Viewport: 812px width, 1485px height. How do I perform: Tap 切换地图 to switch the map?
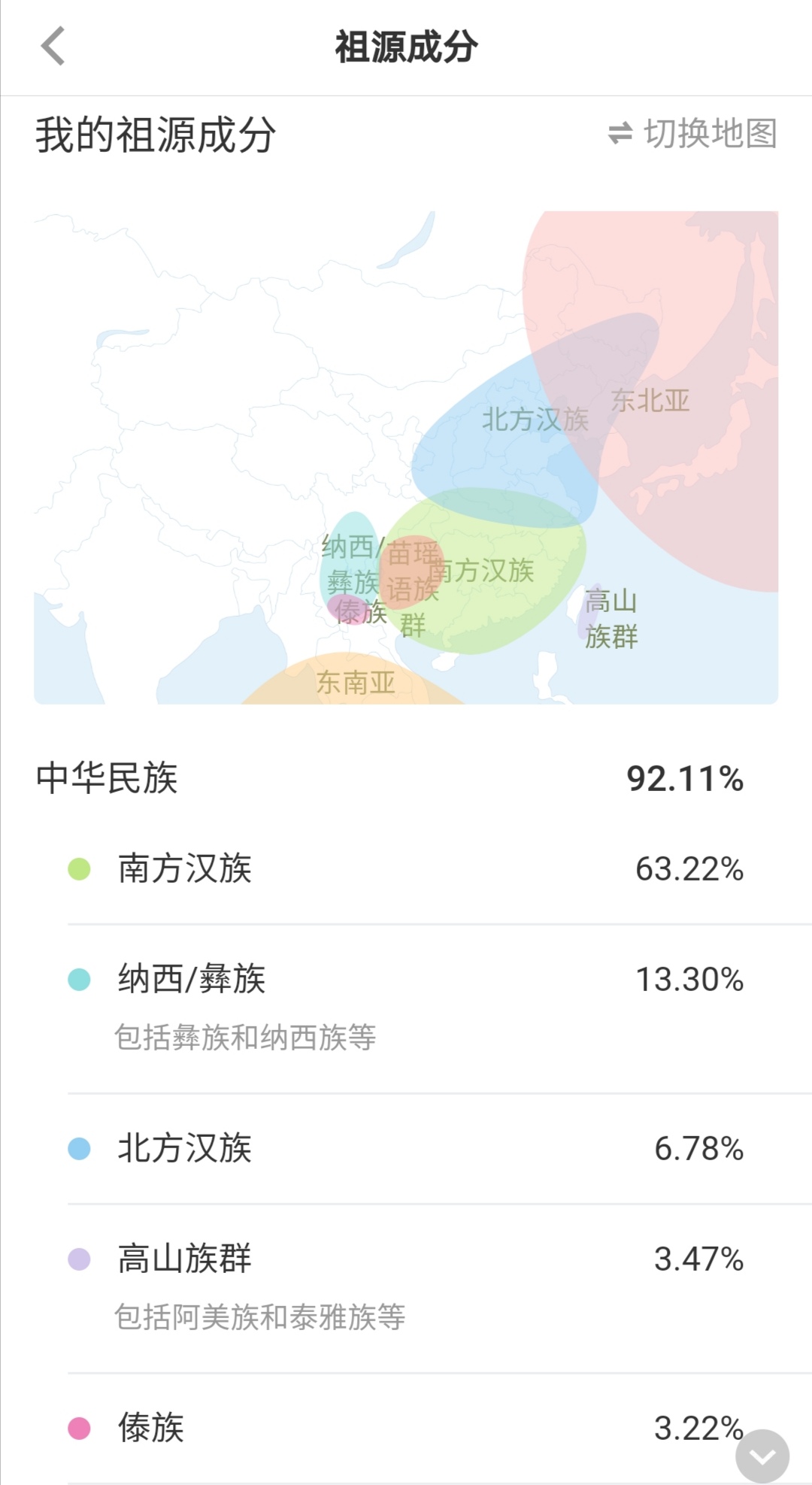tap(692, 134)
